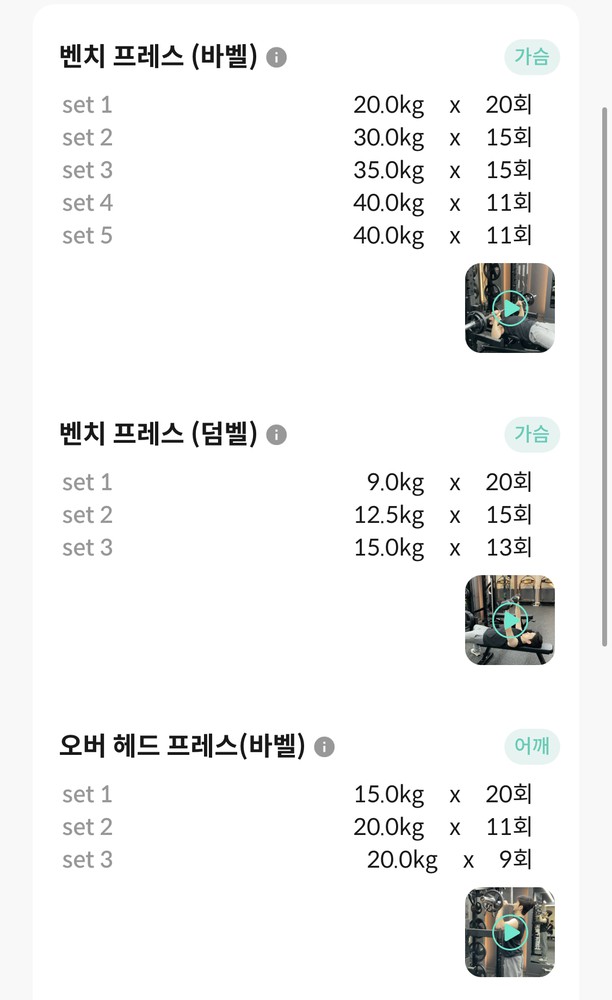Play the 오버 헤드 프레스(바벨) exercise video
This screenshot has height=1000, width=612.
click(x=510, y=932)
